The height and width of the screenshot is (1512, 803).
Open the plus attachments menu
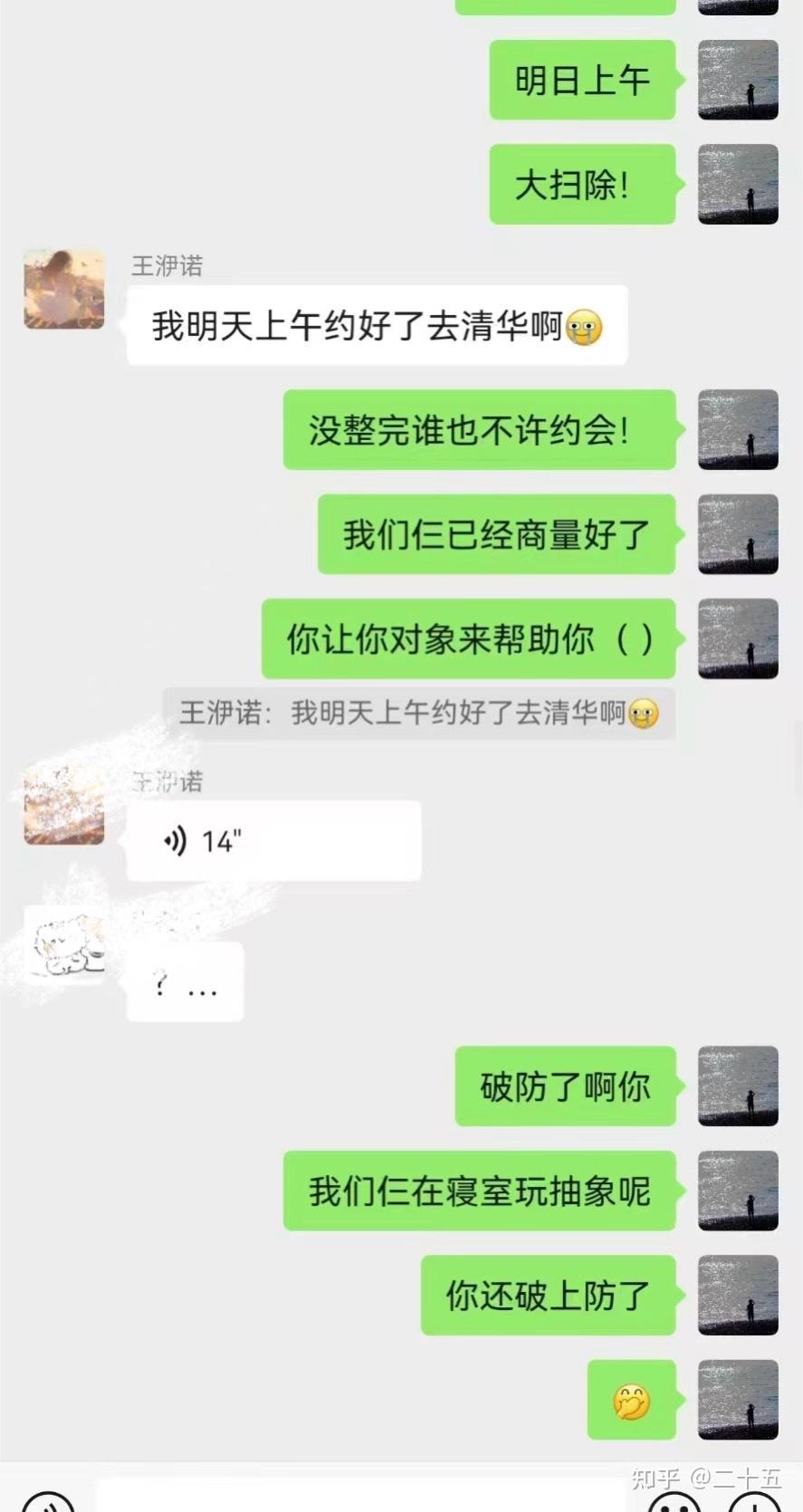[x=754, y=1503]
